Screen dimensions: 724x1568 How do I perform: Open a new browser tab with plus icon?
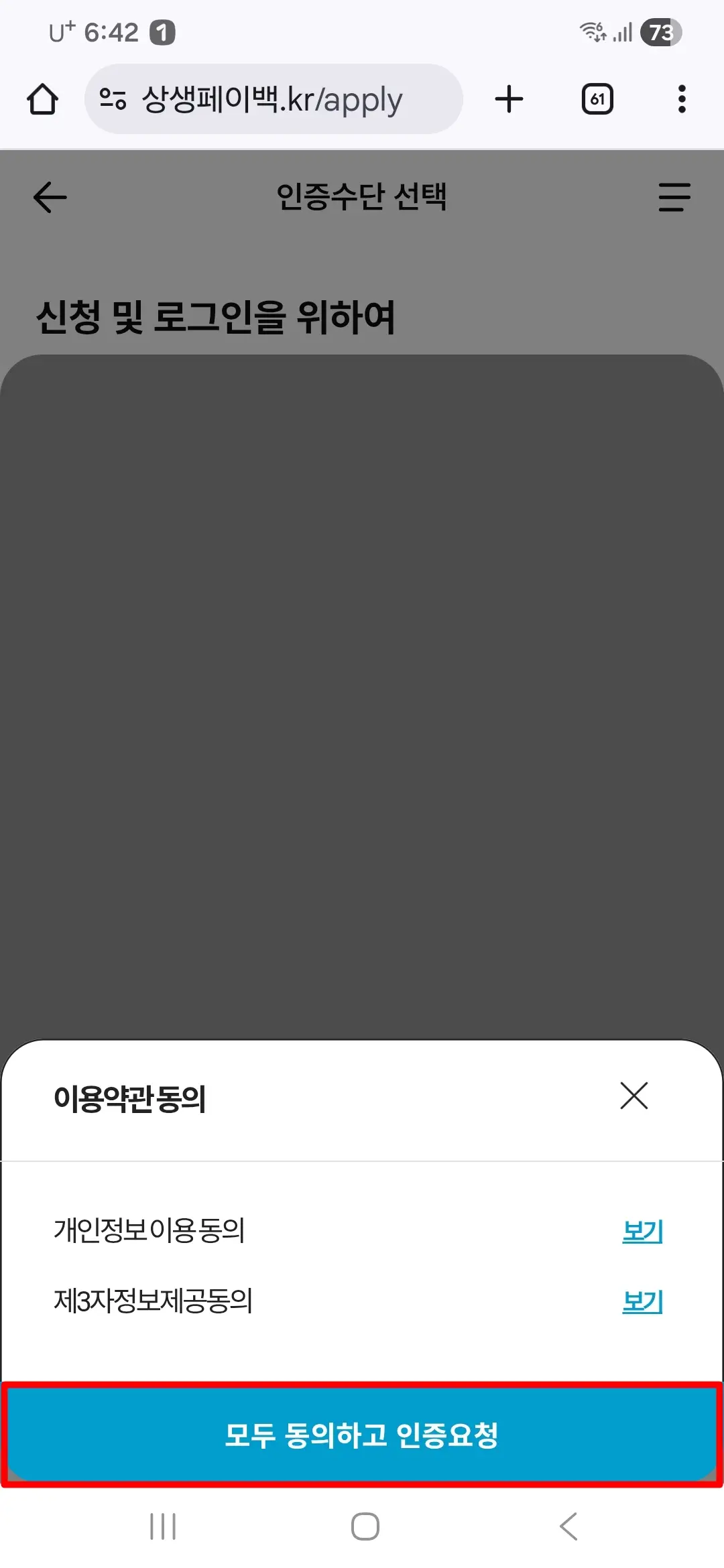509,99
